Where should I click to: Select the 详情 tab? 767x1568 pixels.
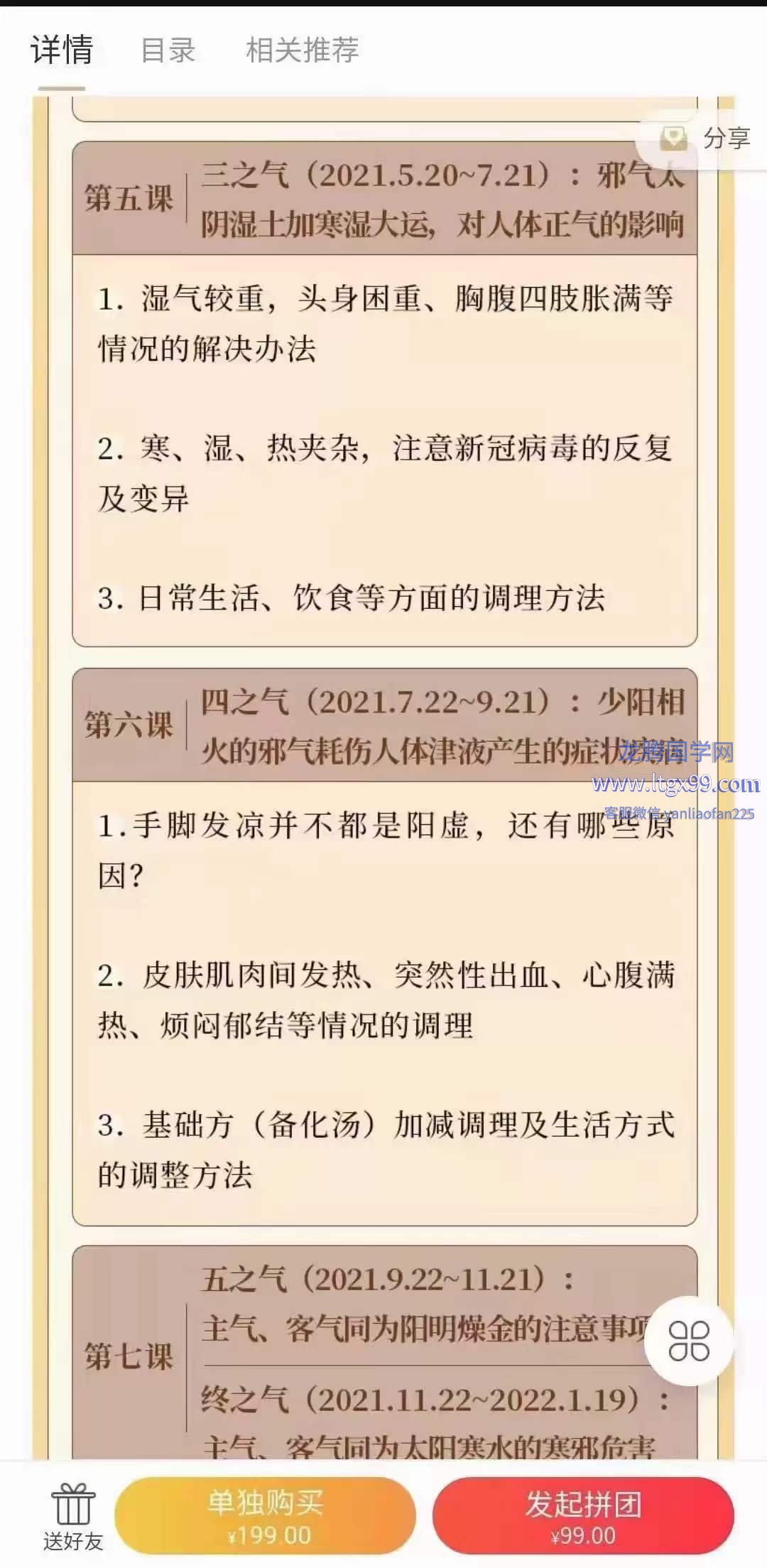pos(62,50)
